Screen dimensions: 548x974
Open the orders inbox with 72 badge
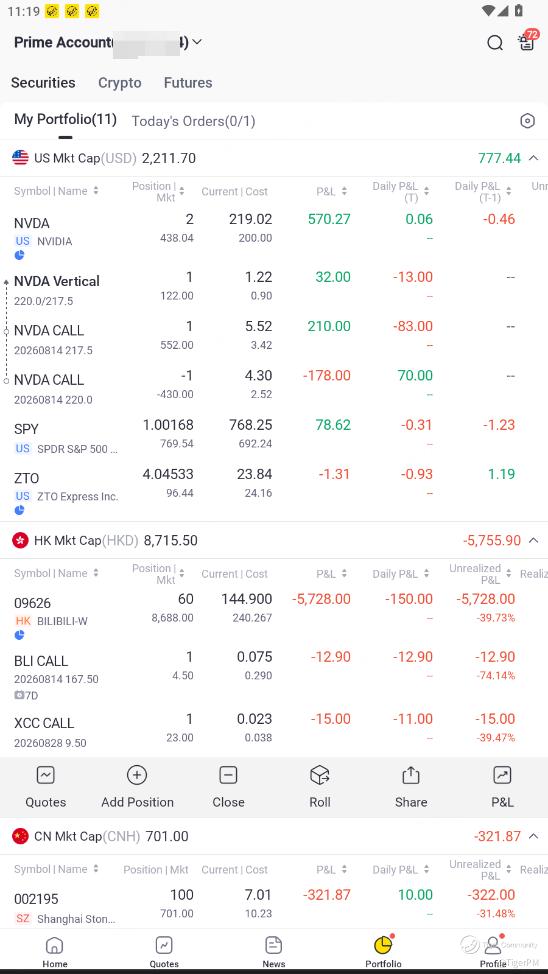pos(527,40)
